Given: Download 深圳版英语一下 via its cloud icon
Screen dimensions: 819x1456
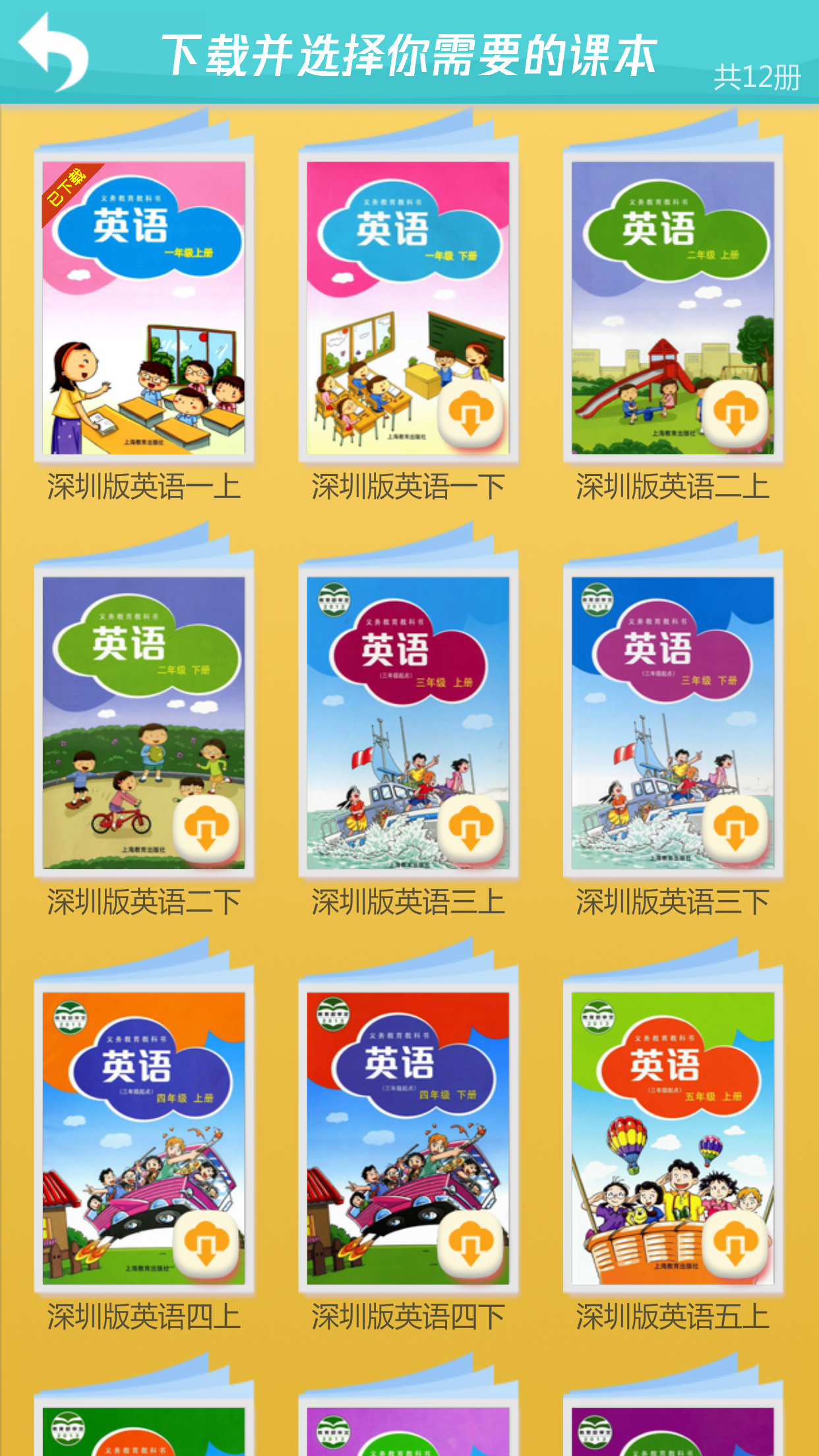Looking at the screenshot, I should [x=471, y=413].
